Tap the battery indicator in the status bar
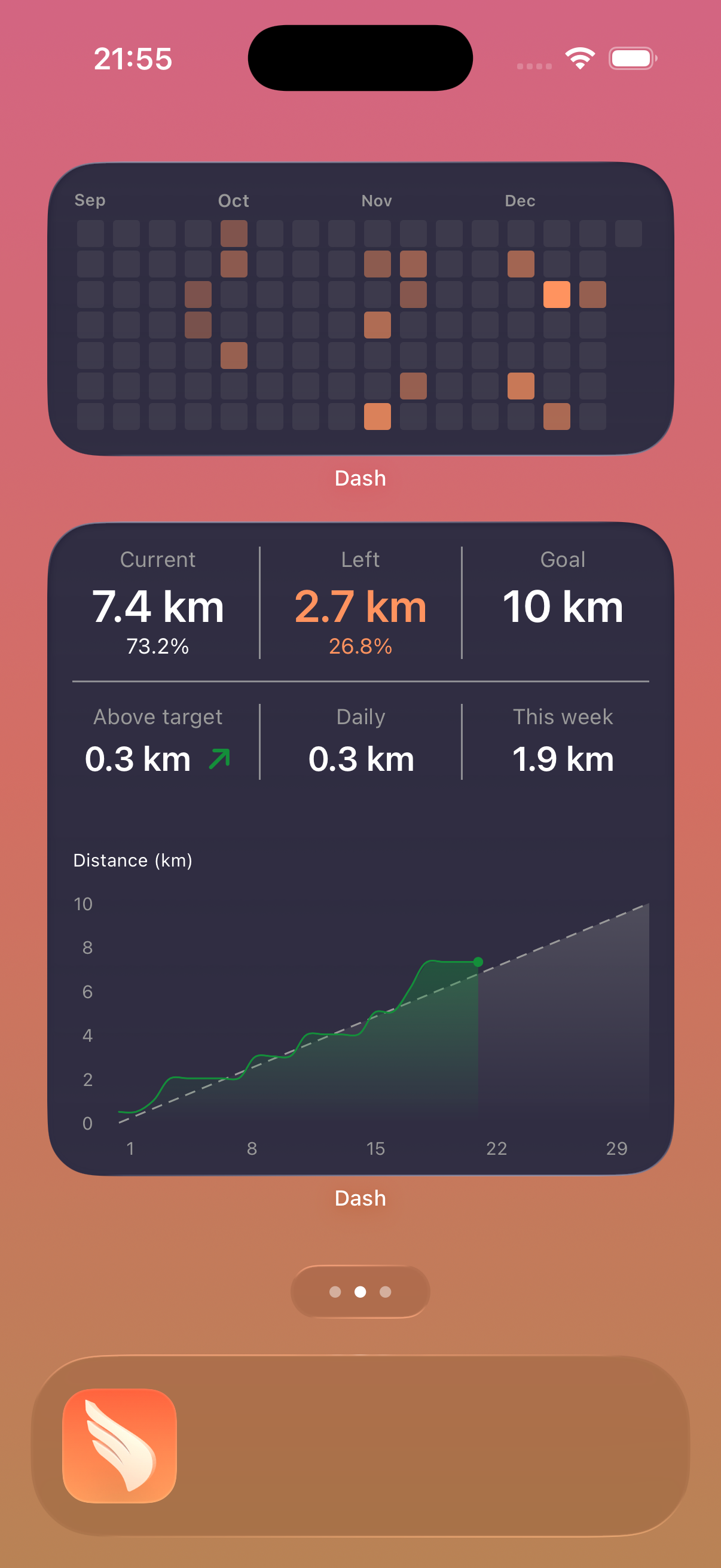Image resolution: width=721 pixels, height=1568 pixels. (631, 58)
